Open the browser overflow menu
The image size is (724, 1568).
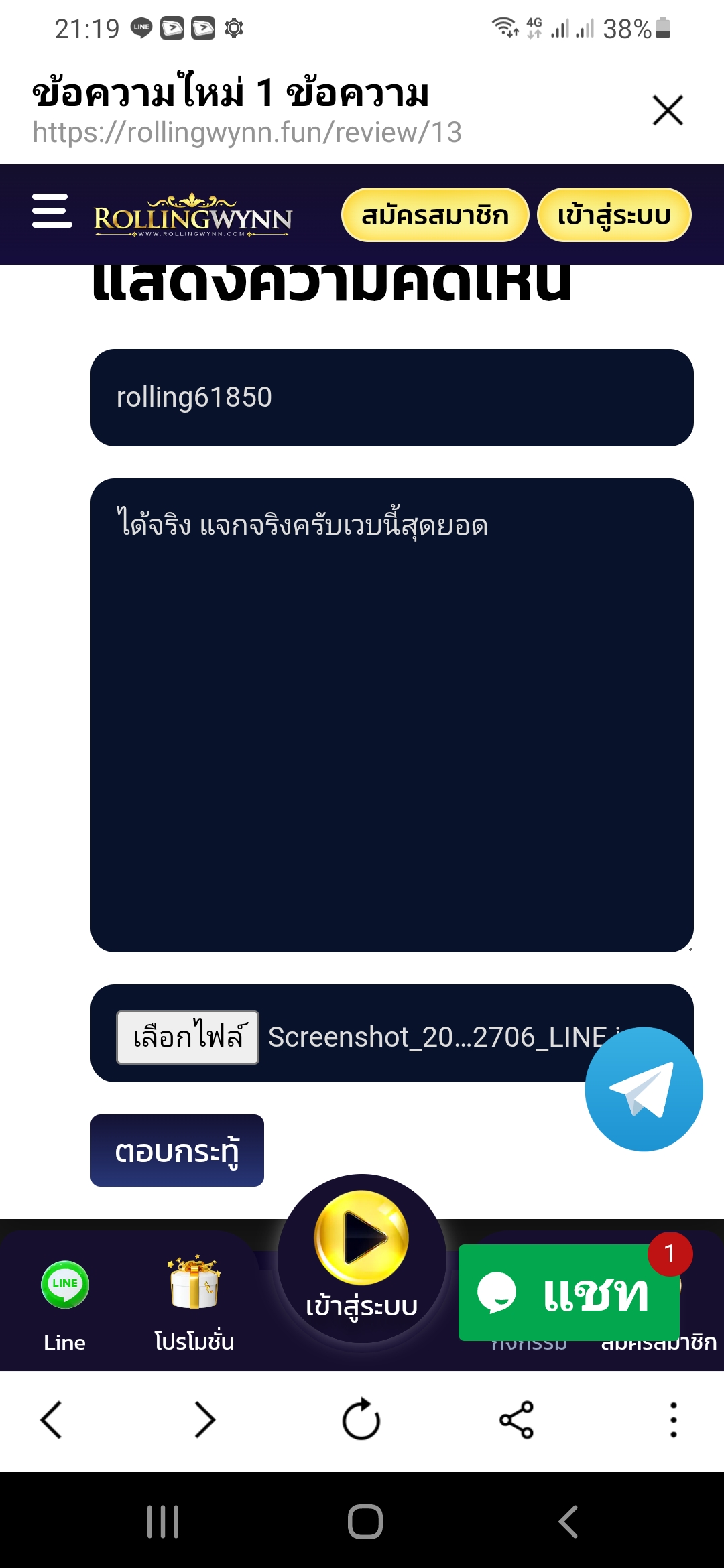(673, 1420)
